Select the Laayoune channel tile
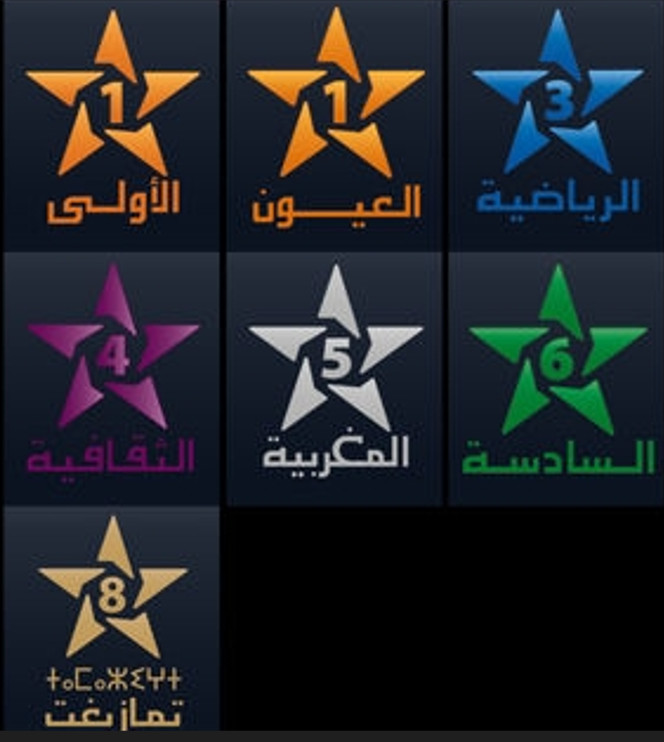The height and width of the screenshot is (742, 664). pyautogui.click(x=334, y=125)
